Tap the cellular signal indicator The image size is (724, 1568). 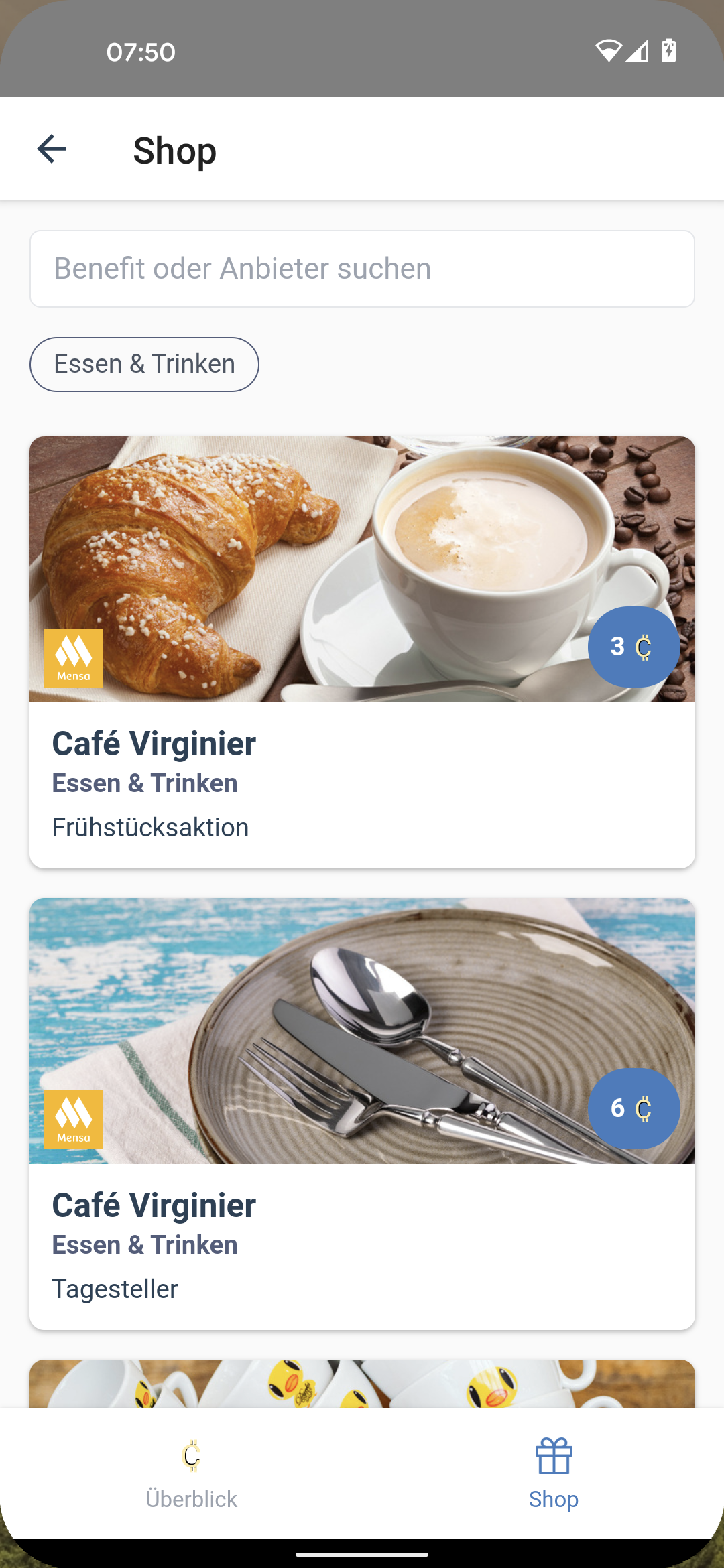point(637,51)
